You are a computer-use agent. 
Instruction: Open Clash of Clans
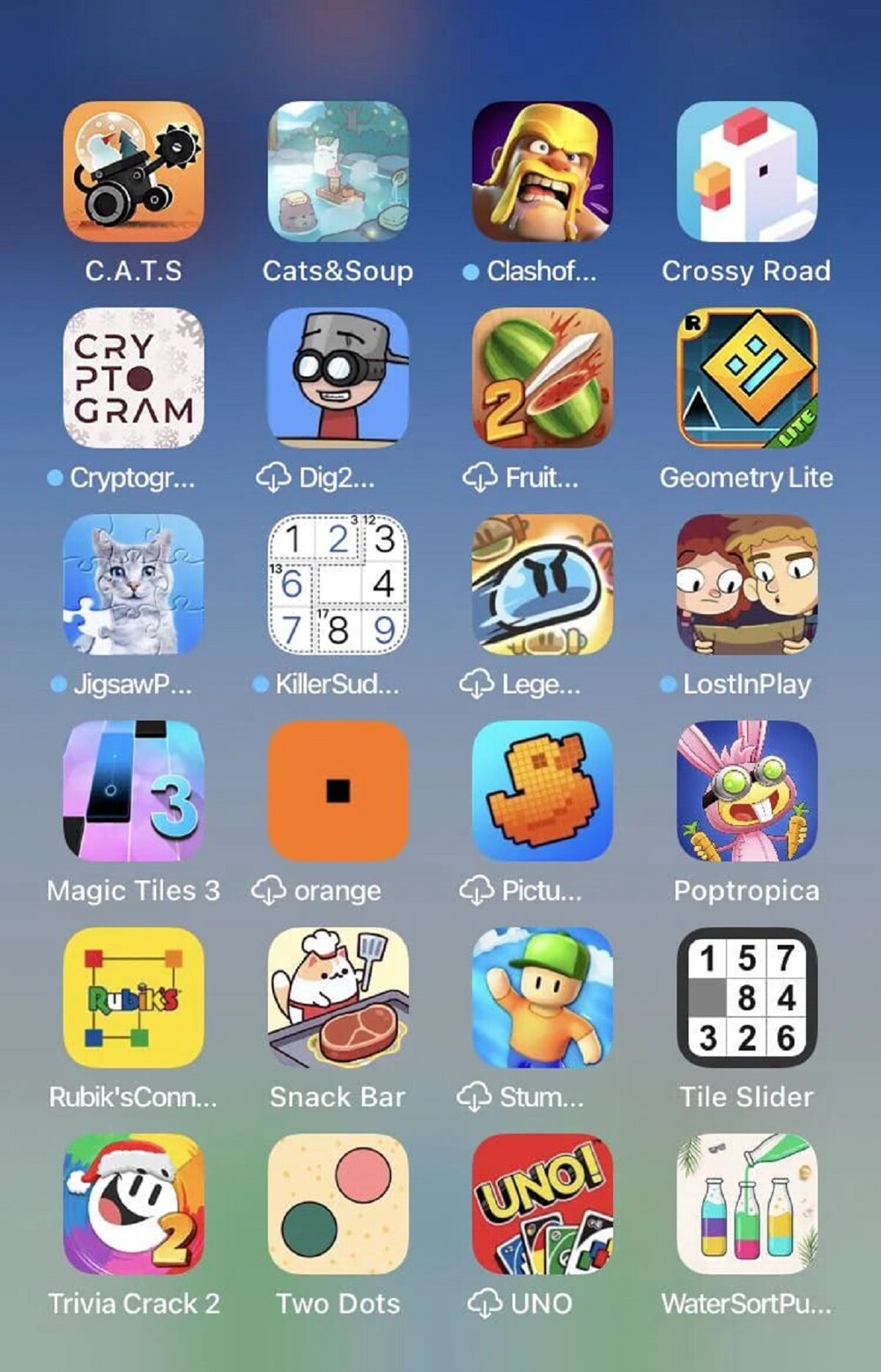[542, 172]
